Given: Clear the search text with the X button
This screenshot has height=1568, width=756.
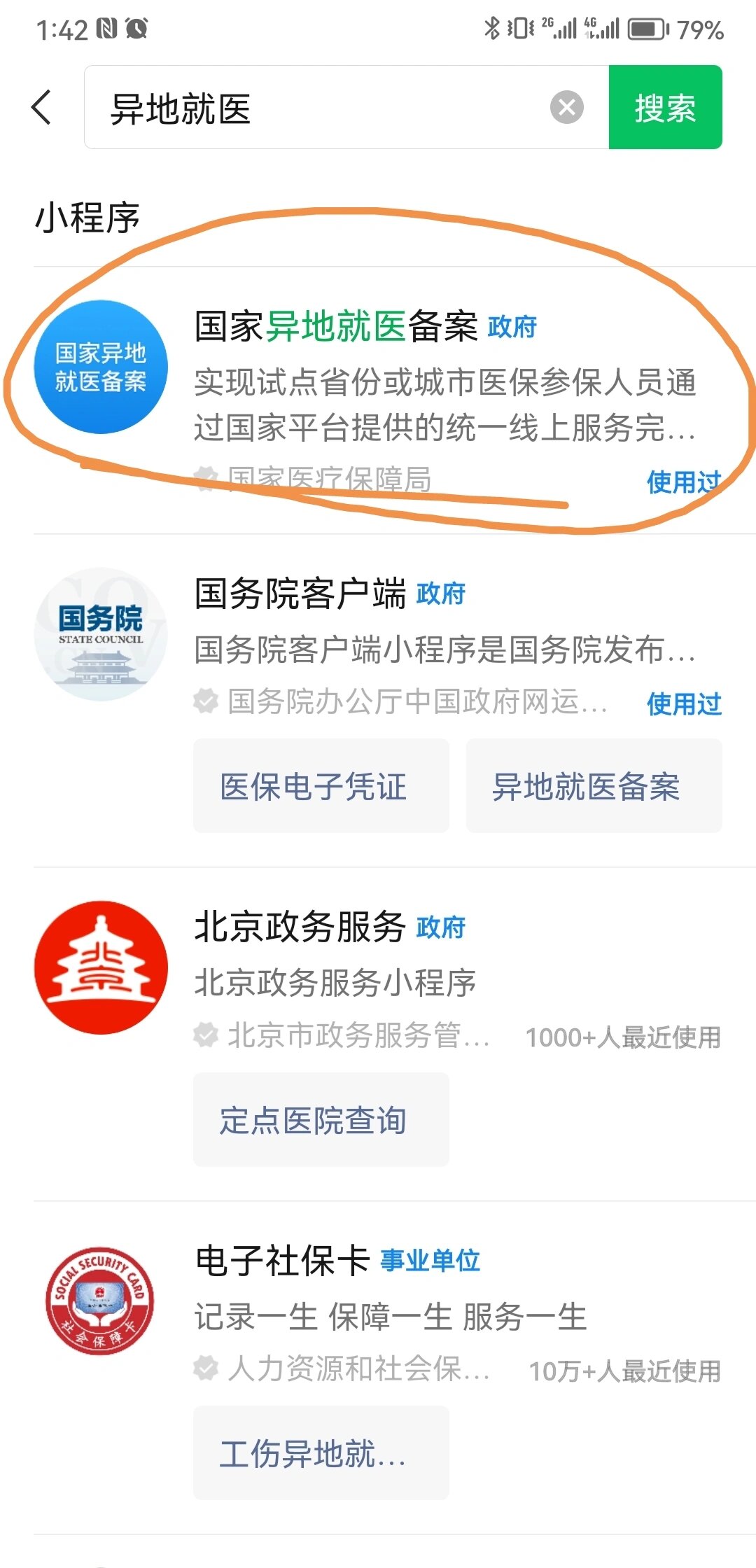Looking at the screenshot, I should (x=567, y=107).
